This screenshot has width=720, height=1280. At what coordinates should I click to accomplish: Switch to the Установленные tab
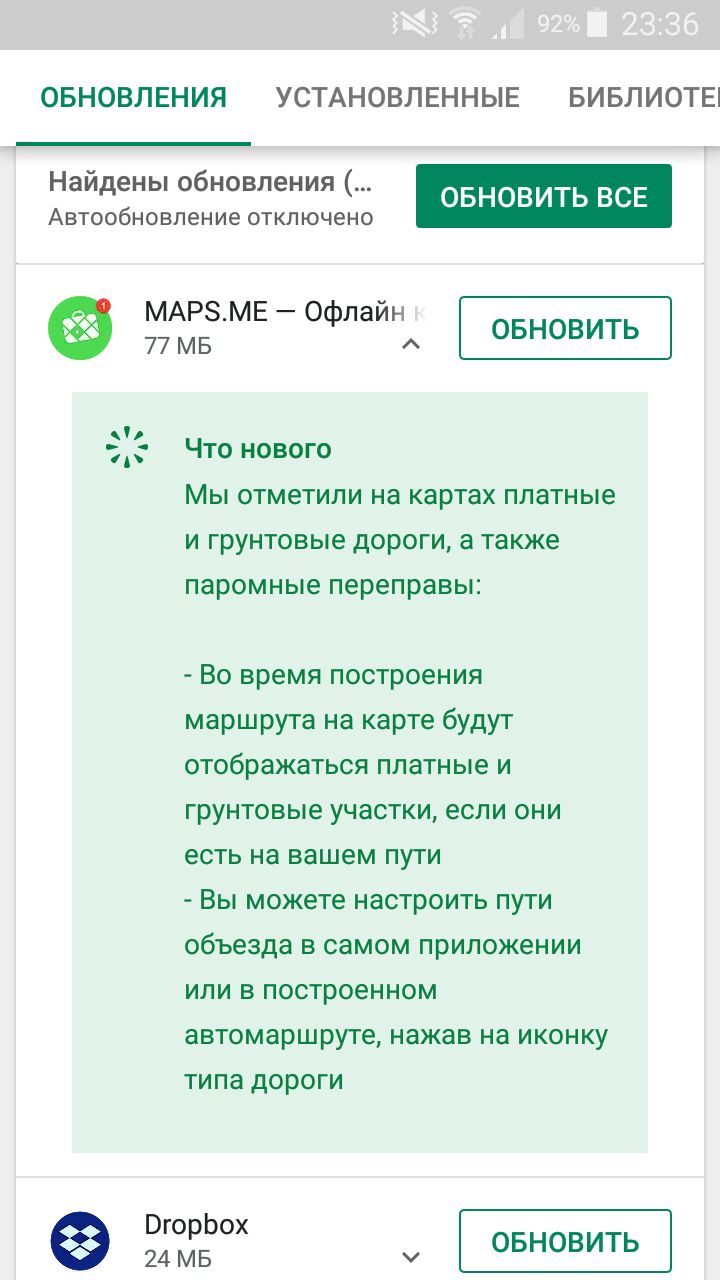tap(397, 97)
